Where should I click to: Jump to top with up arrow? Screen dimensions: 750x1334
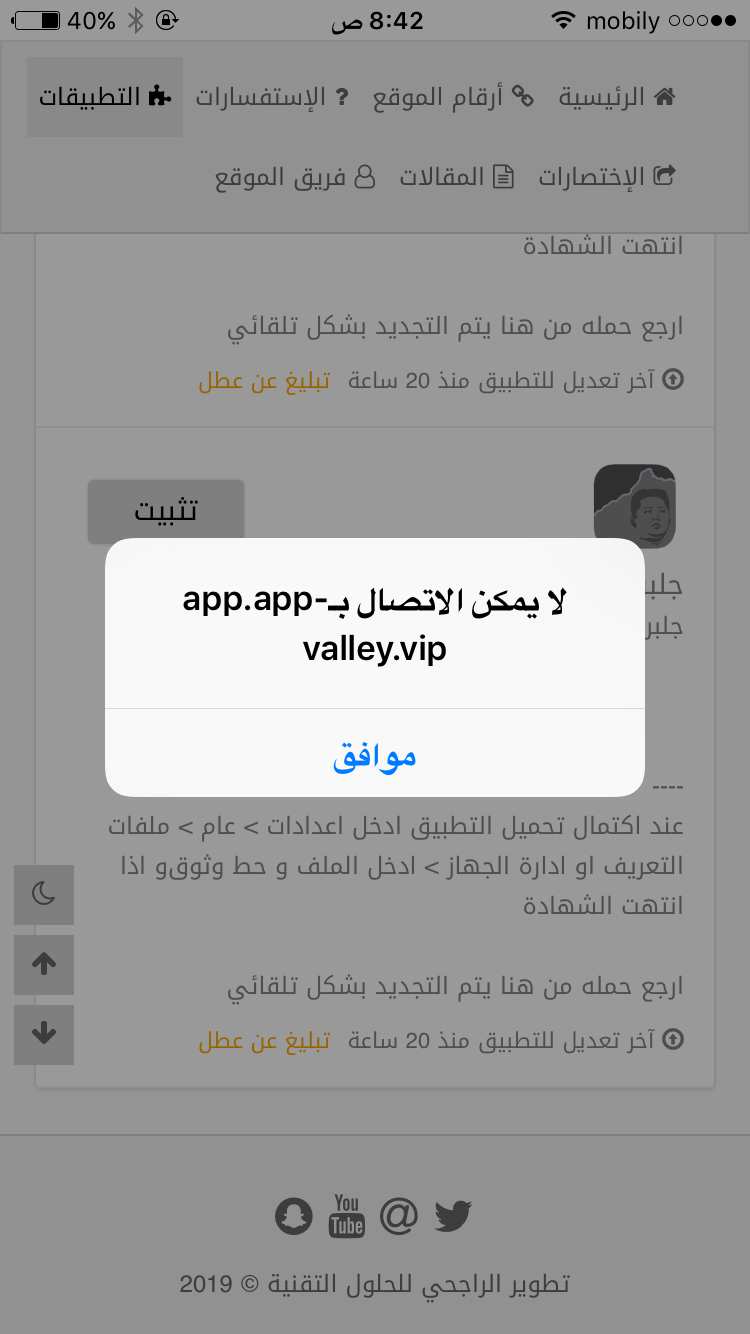(x=44, y=964)
